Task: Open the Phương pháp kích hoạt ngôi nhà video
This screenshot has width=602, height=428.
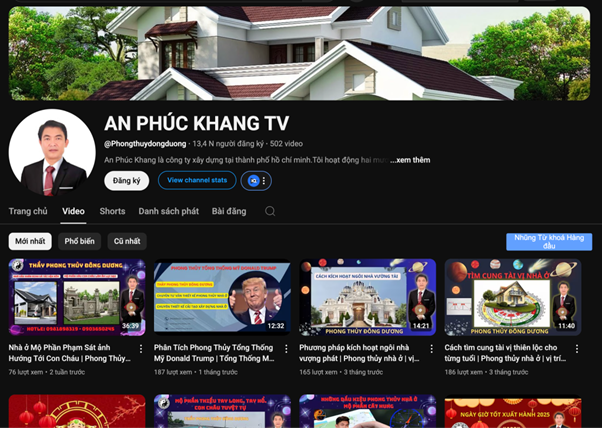Action: [x=367, y=297]
